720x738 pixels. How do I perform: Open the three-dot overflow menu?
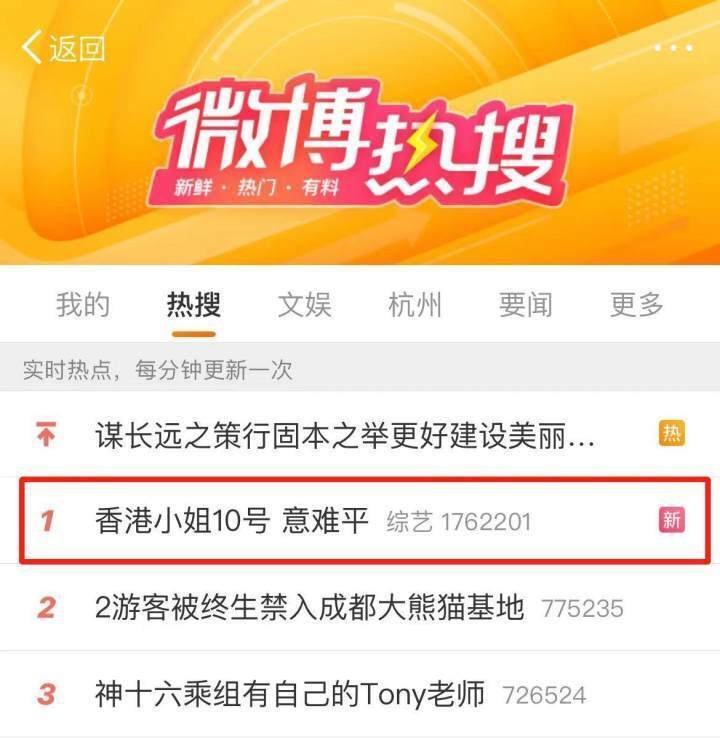point(673,48)
